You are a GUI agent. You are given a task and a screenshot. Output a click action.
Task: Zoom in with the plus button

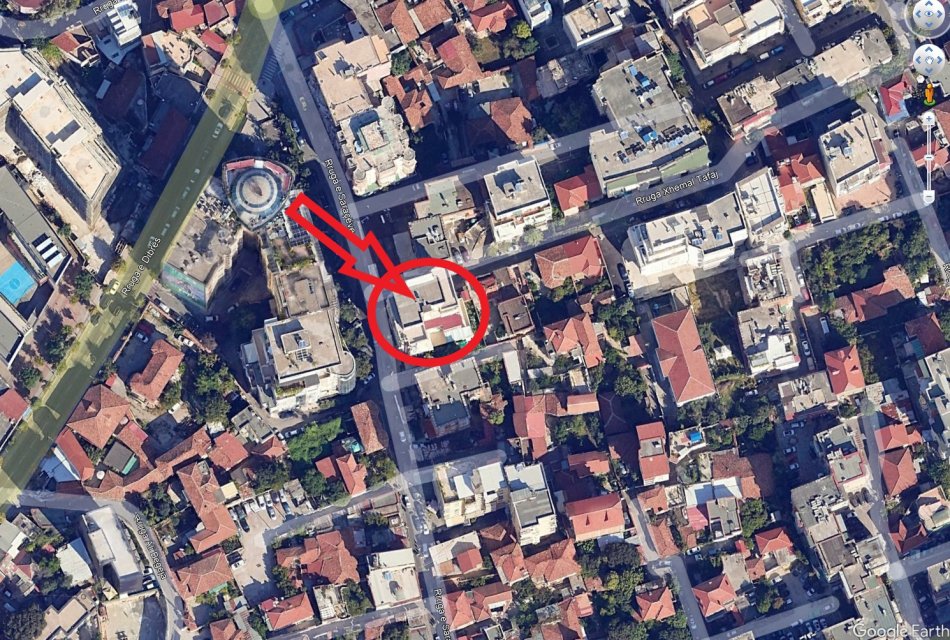click(x=929, y=119)
